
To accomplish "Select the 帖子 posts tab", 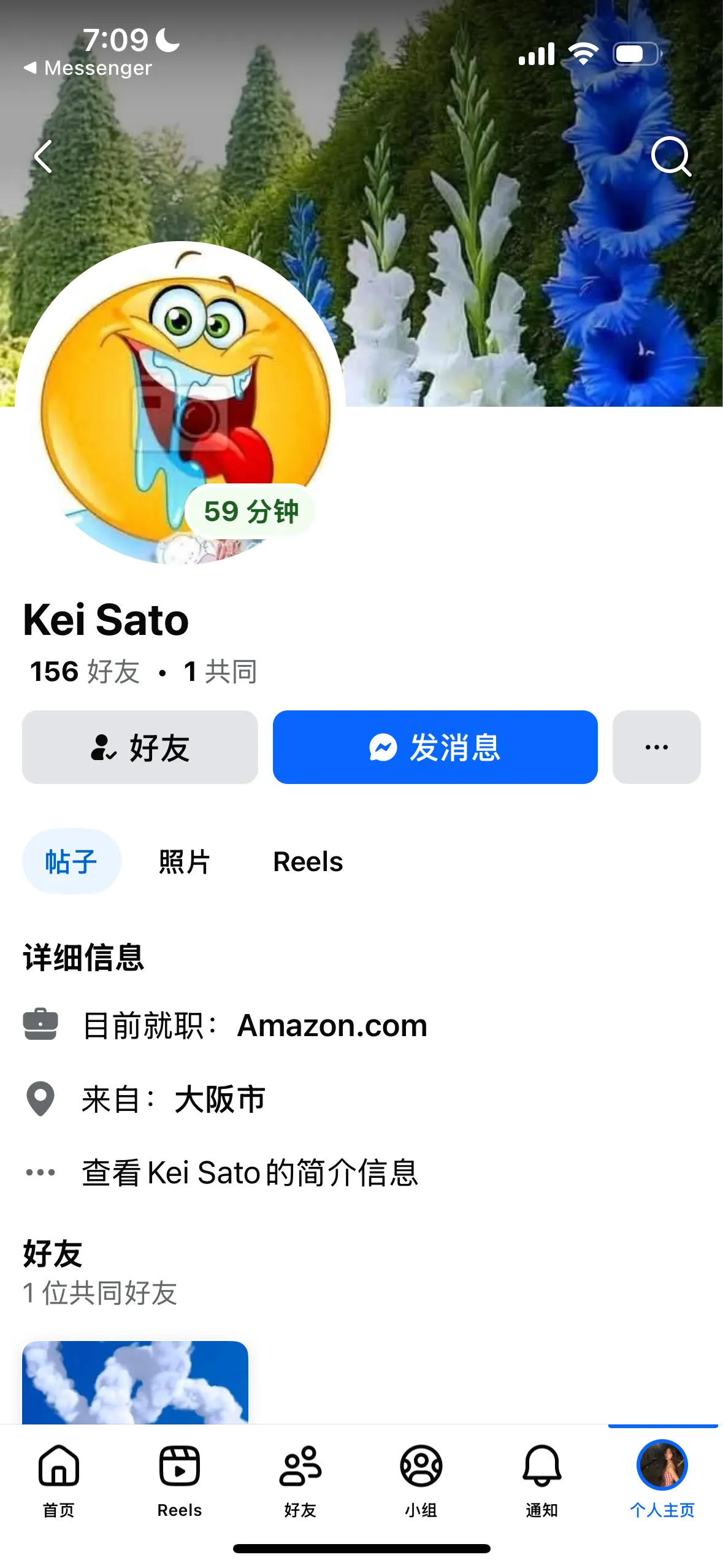I will click(71, 861).
